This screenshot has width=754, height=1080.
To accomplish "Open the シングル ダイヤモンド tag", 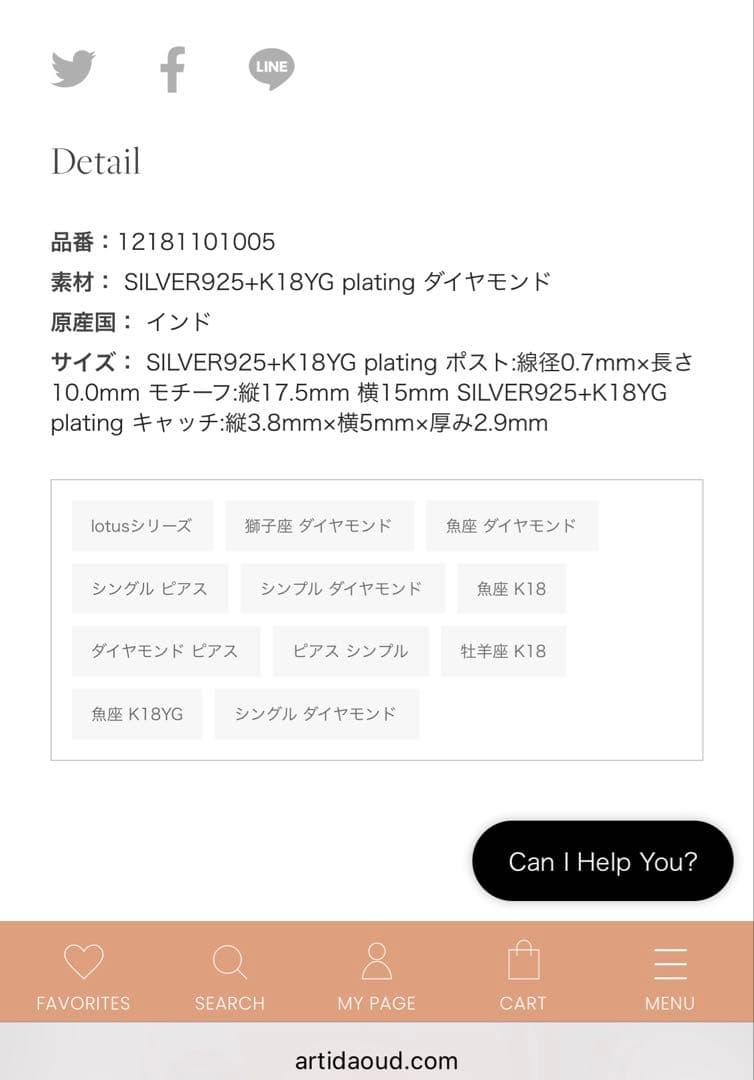I will pos(316,714).
